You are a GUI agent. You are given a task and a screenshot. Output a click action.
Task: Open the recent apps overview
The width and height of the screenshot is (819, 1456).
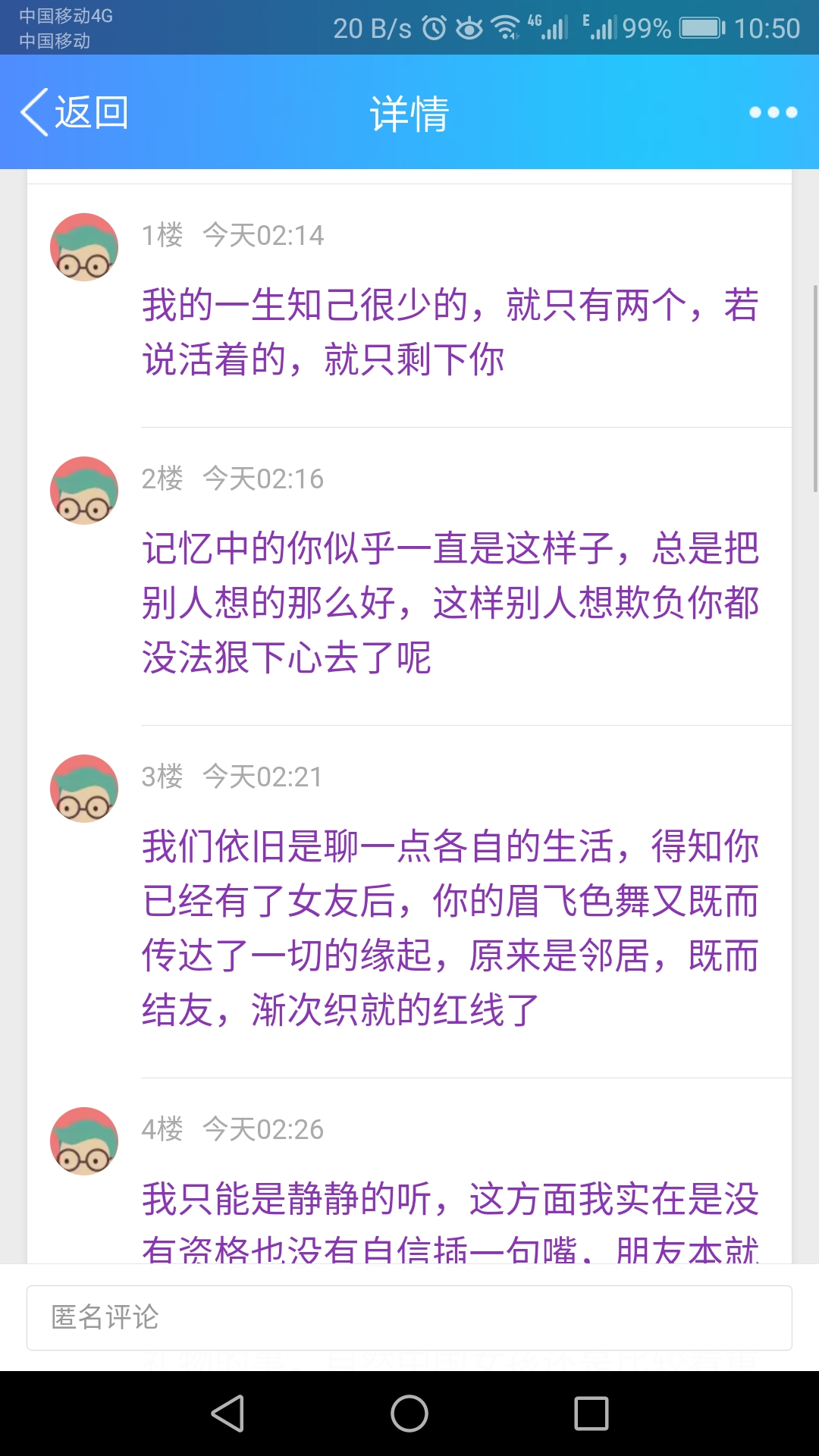tap(591, 1414)
